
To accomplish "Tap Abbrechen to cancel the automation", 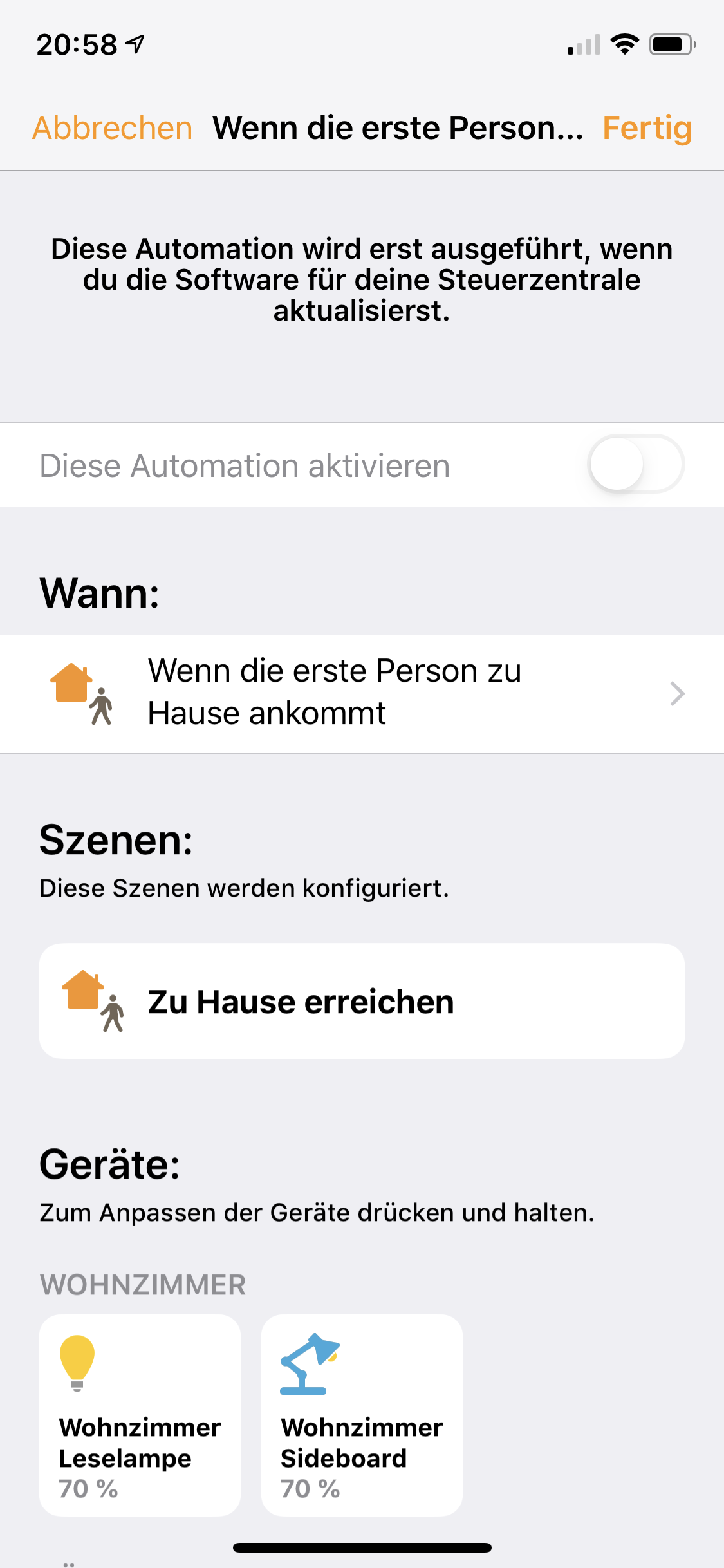I will pyautogui.click(x=113, y=128).
